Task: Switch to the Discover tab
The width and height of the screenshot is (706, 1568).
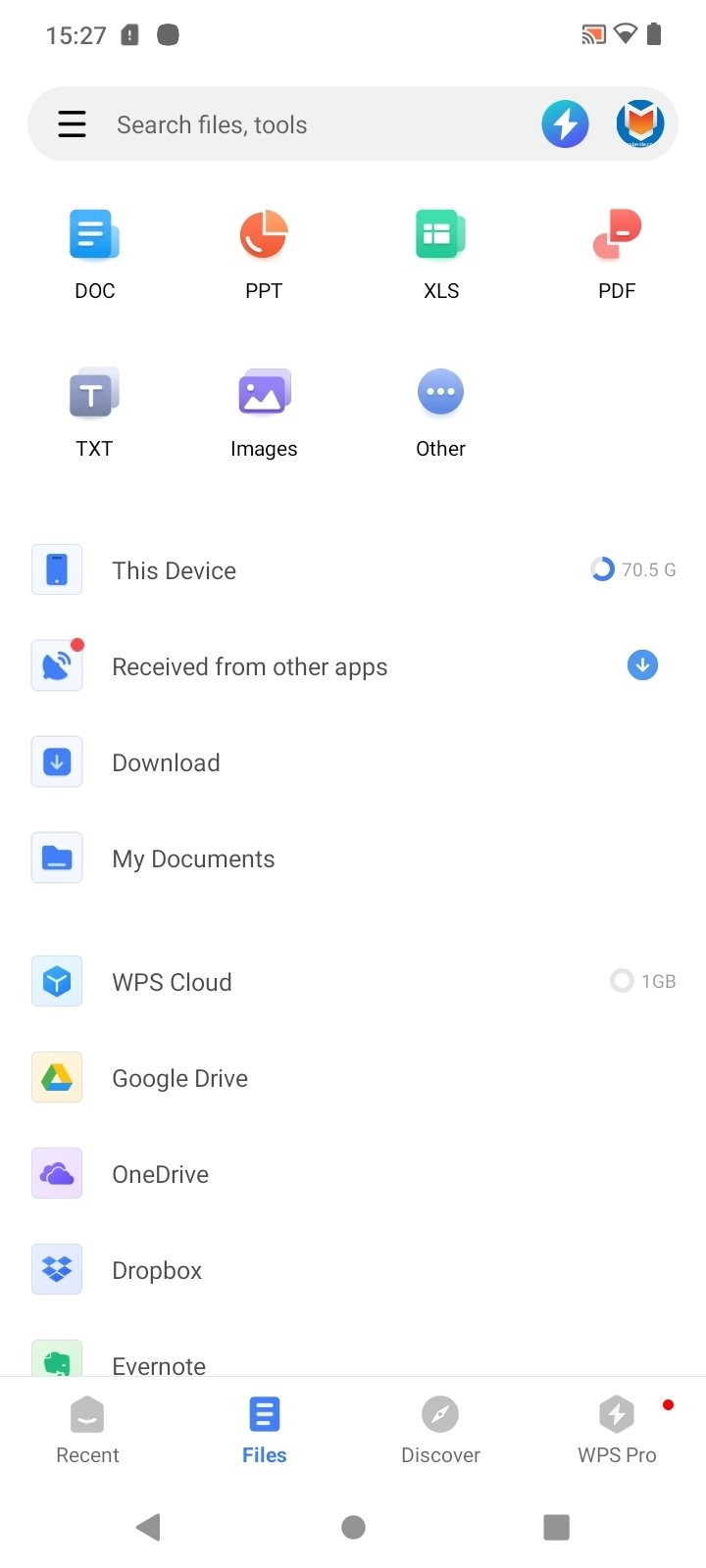Action: 441,1431
